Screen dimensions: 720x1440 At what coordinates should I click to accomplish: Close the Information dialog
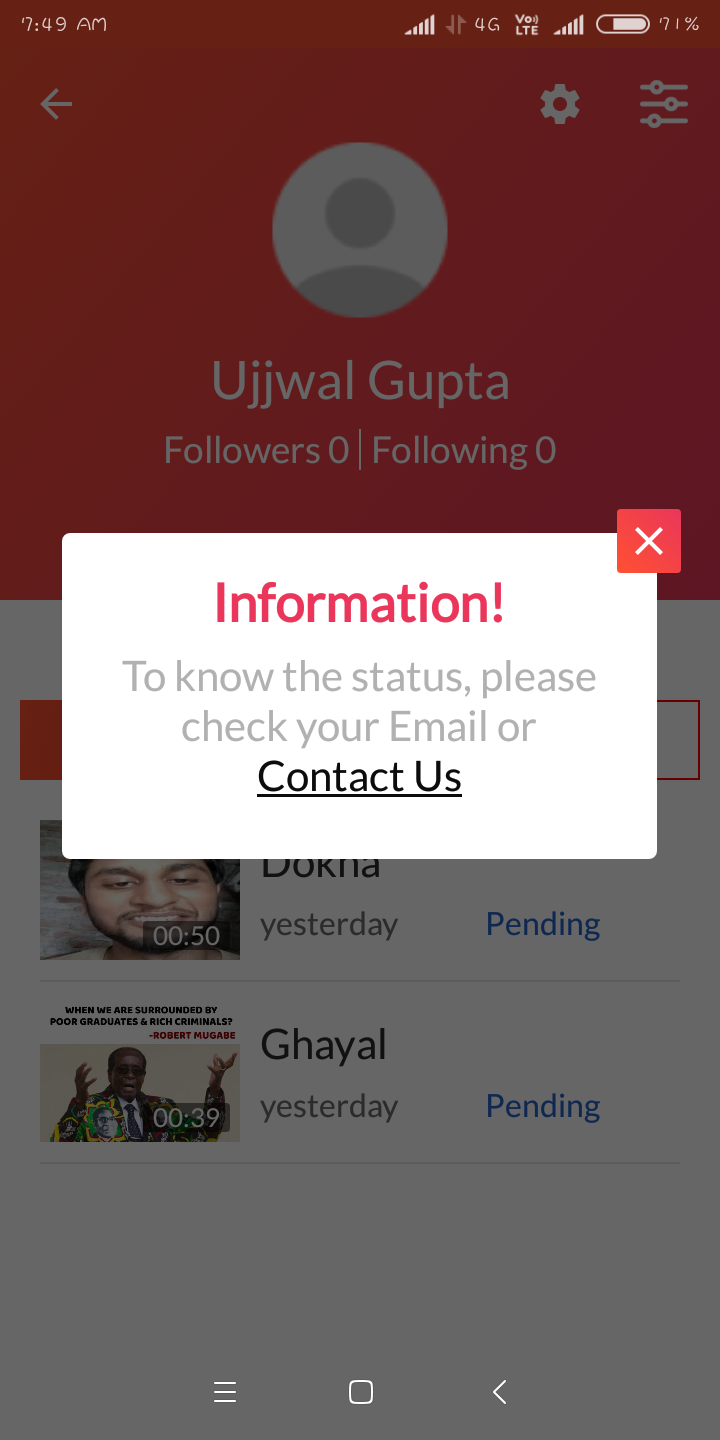coord(648,541)
